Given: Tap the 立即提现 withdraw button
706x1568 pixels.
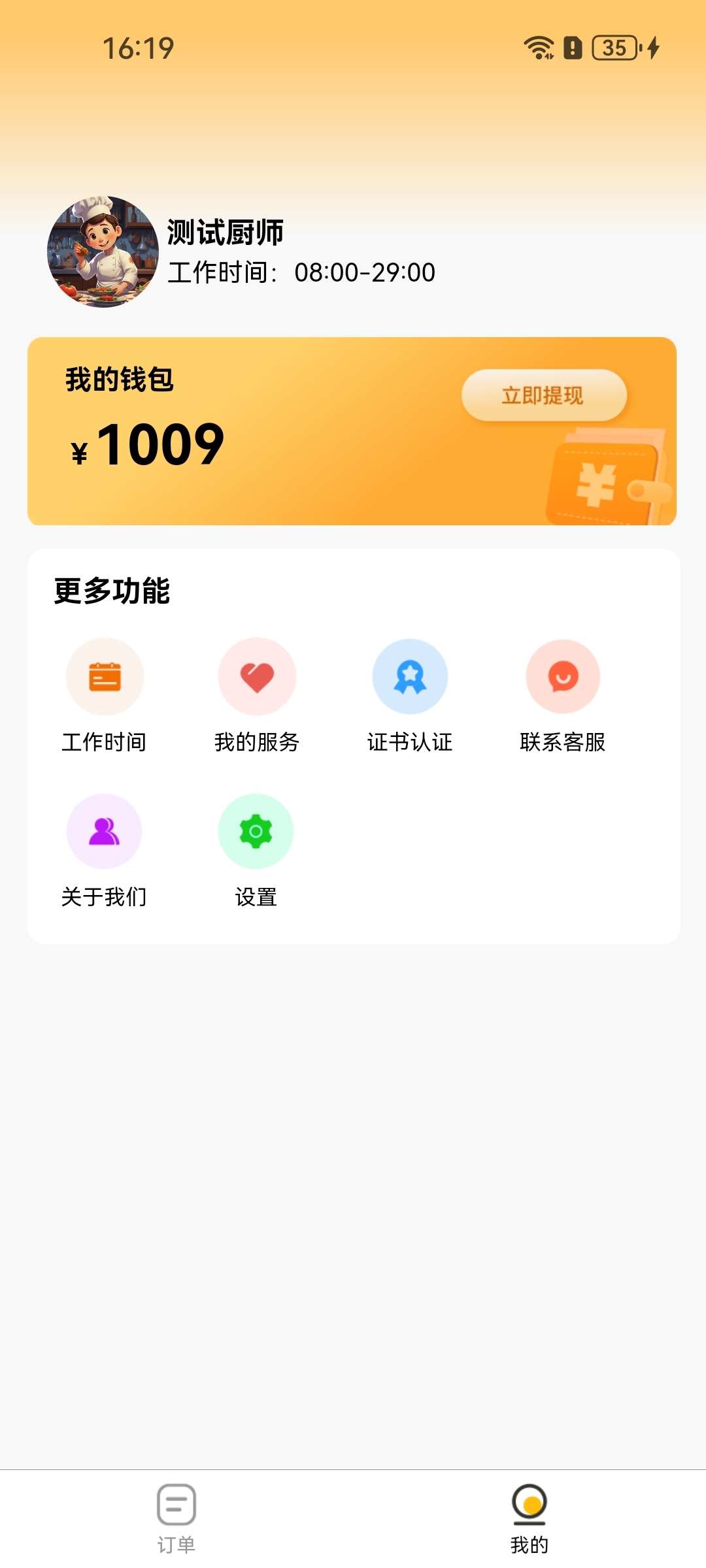Looking at the screenshot, I should (x=544, y=395).
